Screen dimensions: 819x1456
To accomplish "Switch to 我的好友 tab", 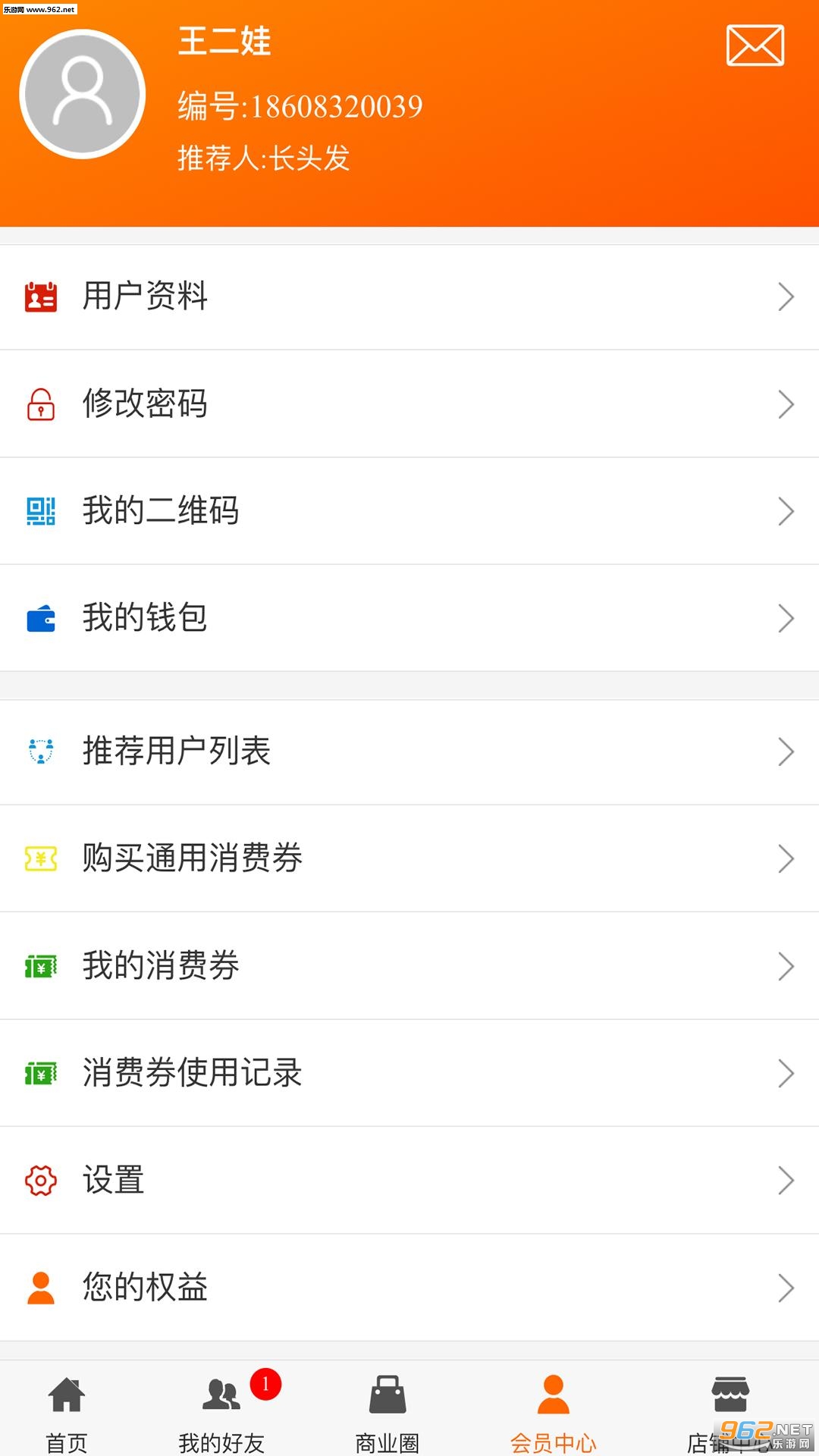I will (221, 1412).
